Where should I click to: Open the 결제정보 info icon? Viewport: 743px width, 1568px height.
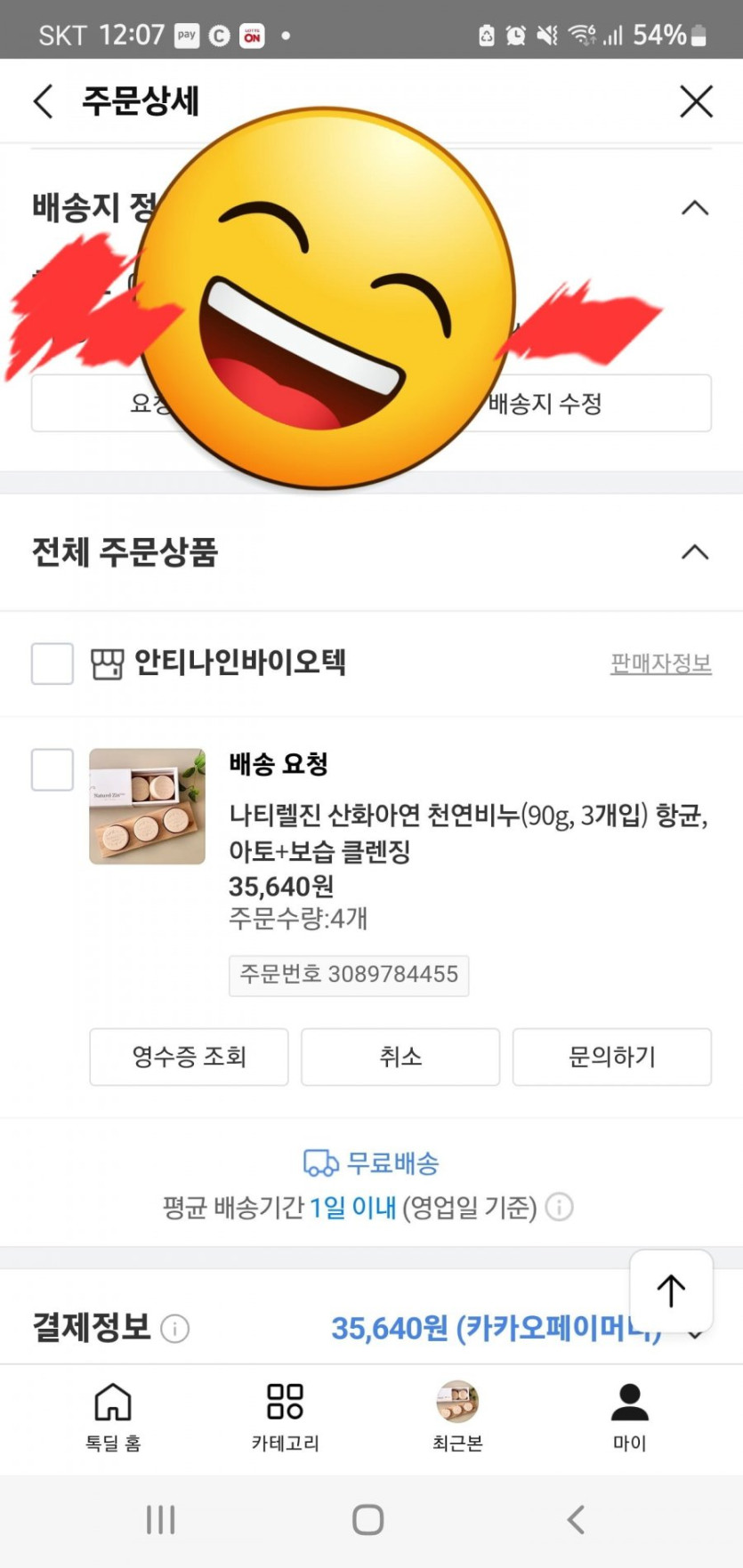(174, 1329)
